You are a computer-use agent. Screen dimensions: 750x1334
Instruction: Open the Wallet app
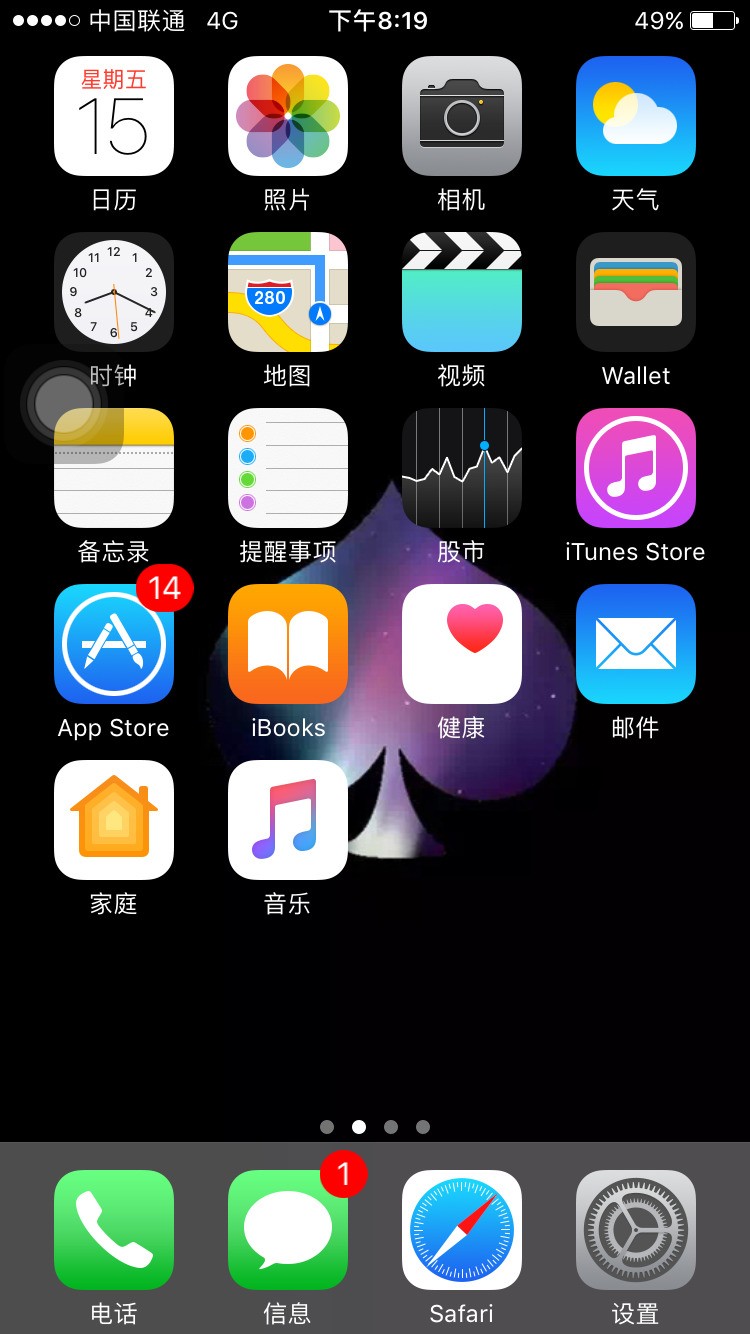pos(635,292)
